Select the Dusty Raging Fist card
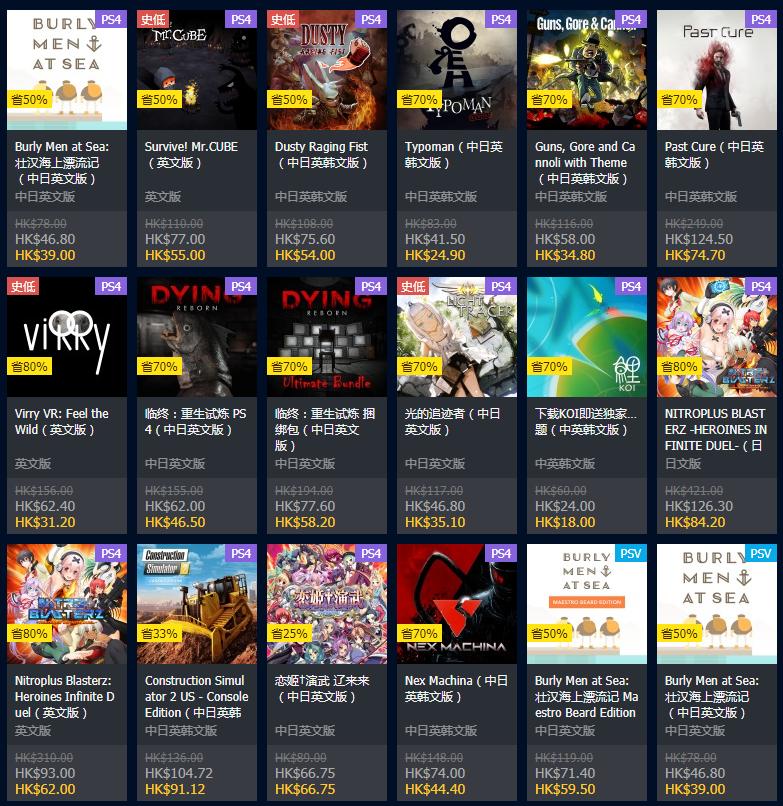 coord(327,70)
